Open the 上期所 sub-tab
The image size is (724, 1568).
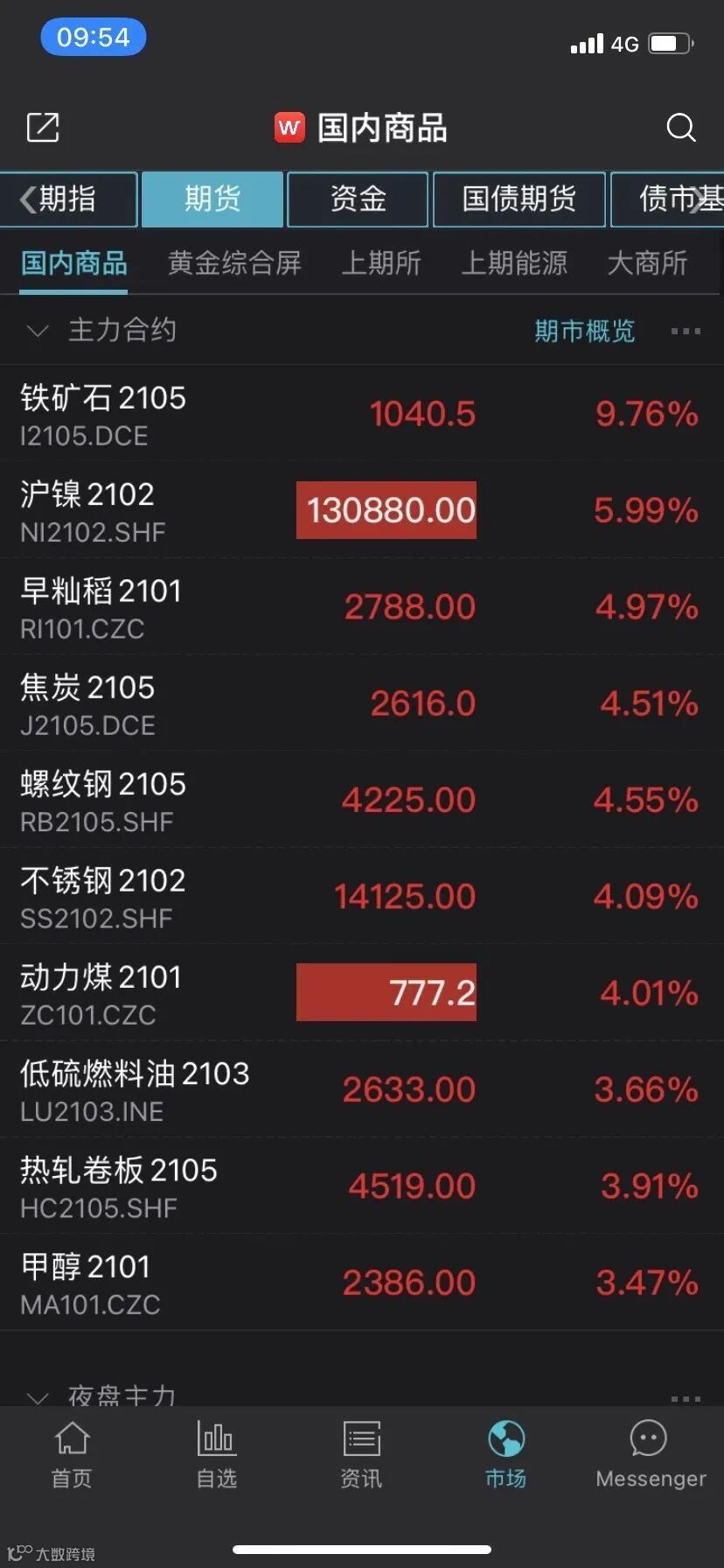pyautogui.click(x=381, y=263)
